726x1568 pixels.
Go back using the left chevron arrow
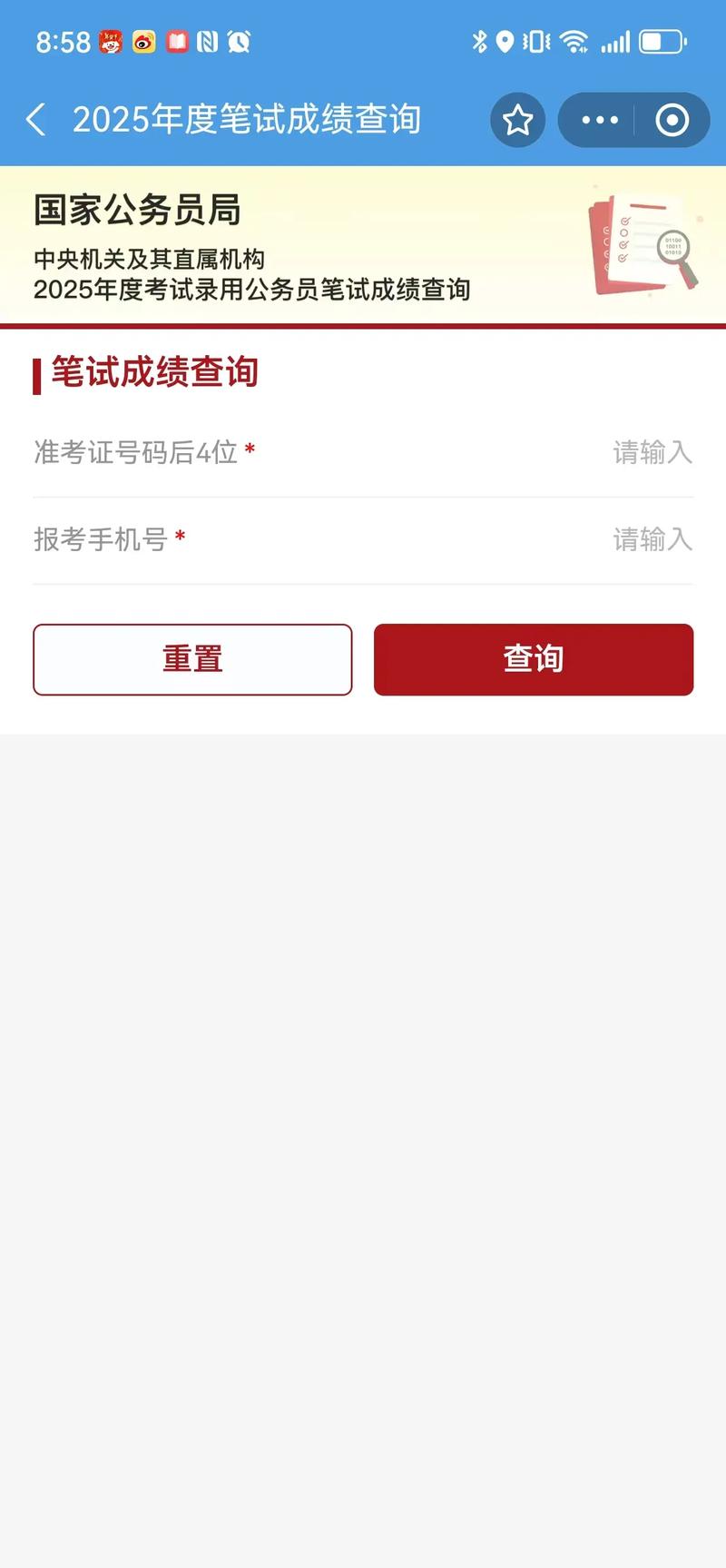35,119
